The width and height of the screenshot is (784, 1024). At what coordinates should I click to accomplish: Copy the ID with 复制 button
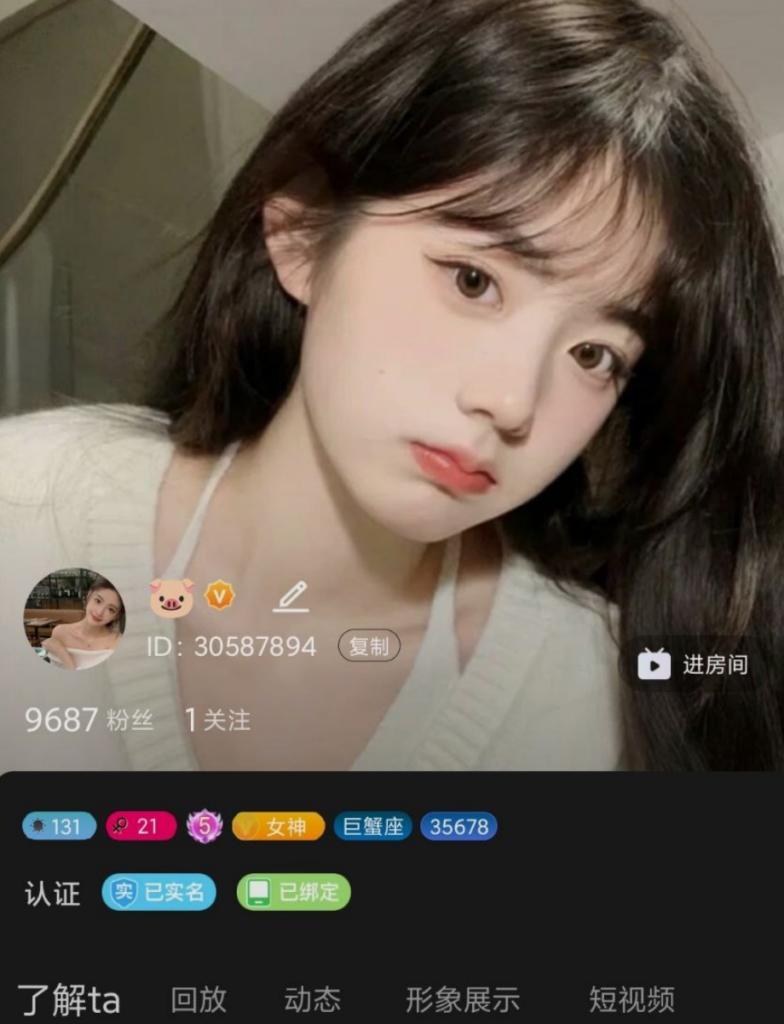tap(369, 646)
